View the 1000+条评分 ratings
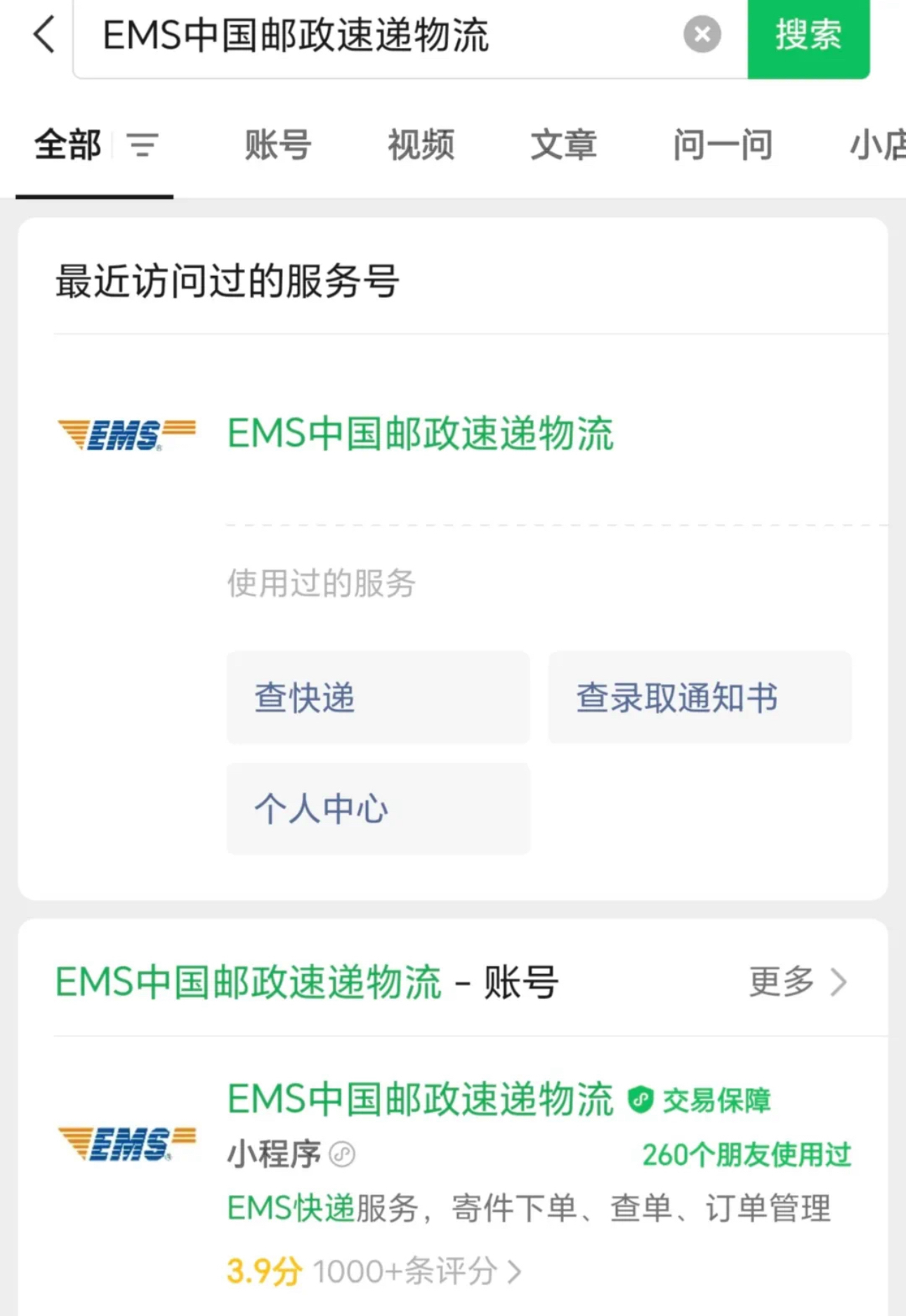The image size is (906, 1316). 416,1271
